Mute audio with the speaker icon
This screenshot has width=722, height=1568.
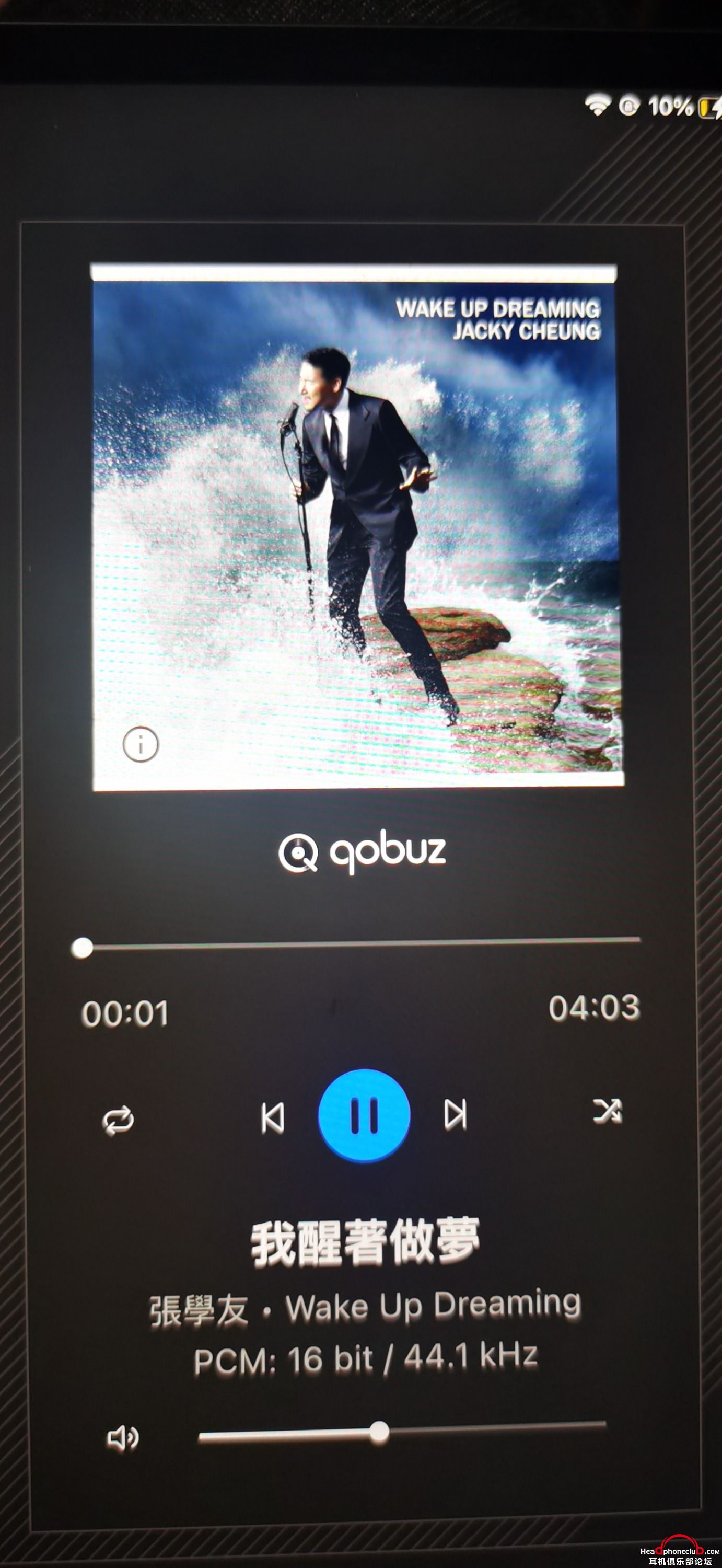(122, 1438)
